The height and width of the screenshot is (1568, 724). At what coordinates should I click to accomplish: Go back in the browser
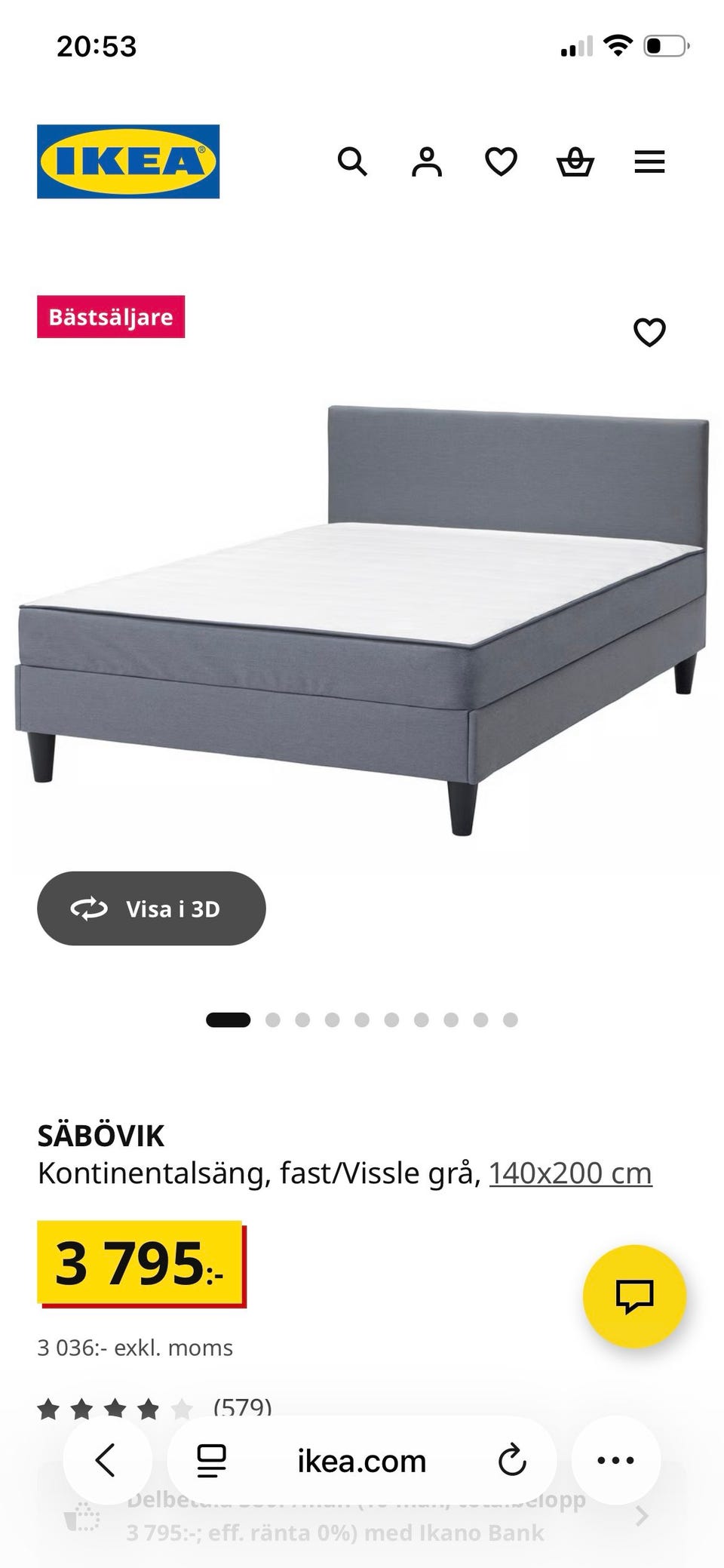coord(106,1460)
